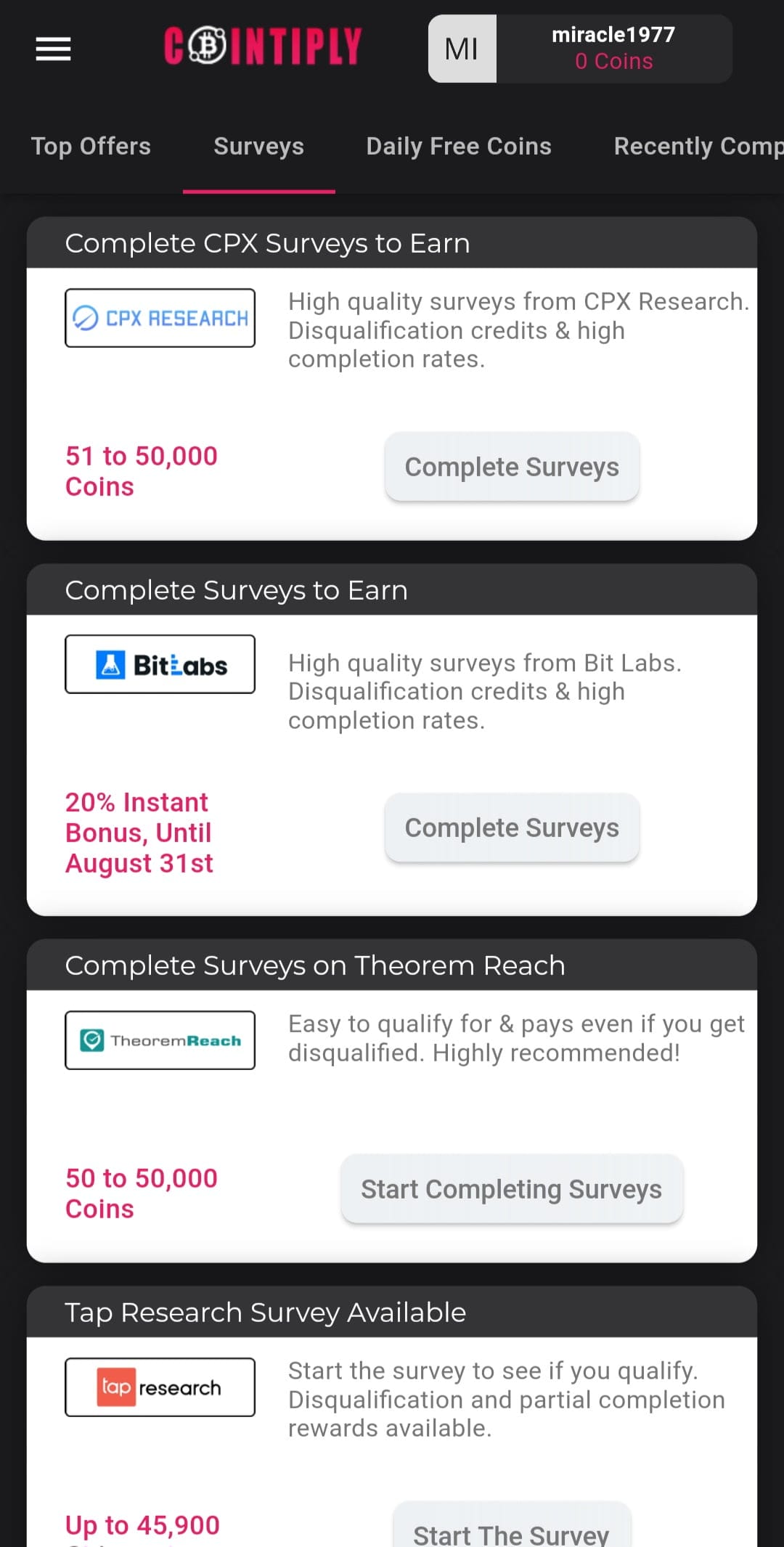Switch to the Top Offers tab
The width and height of the screenshot is (784, 1547).
point(91,146)
